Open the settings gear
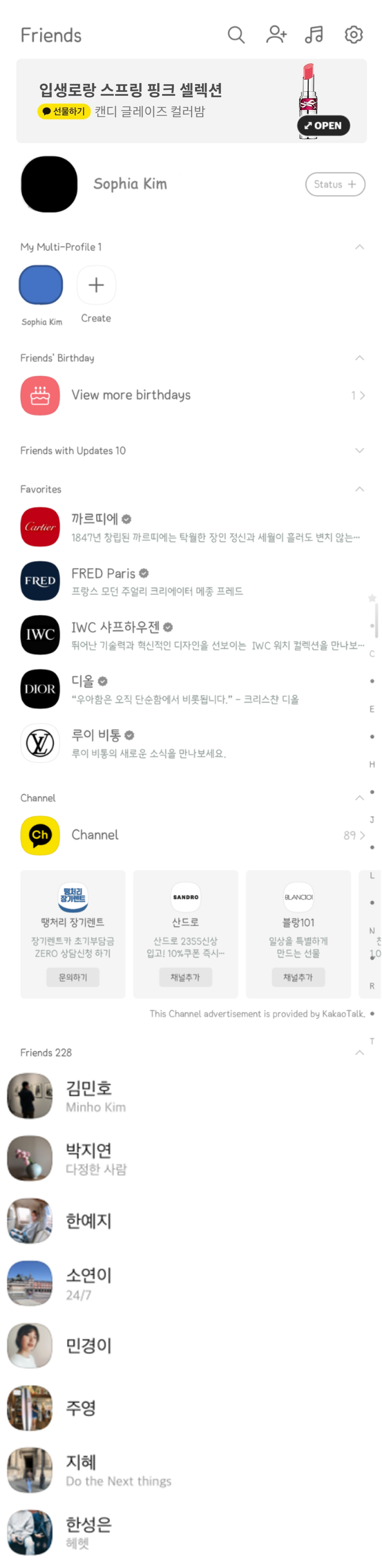The width and height of the screenshot is (382, 1568). tap(353, 35)
